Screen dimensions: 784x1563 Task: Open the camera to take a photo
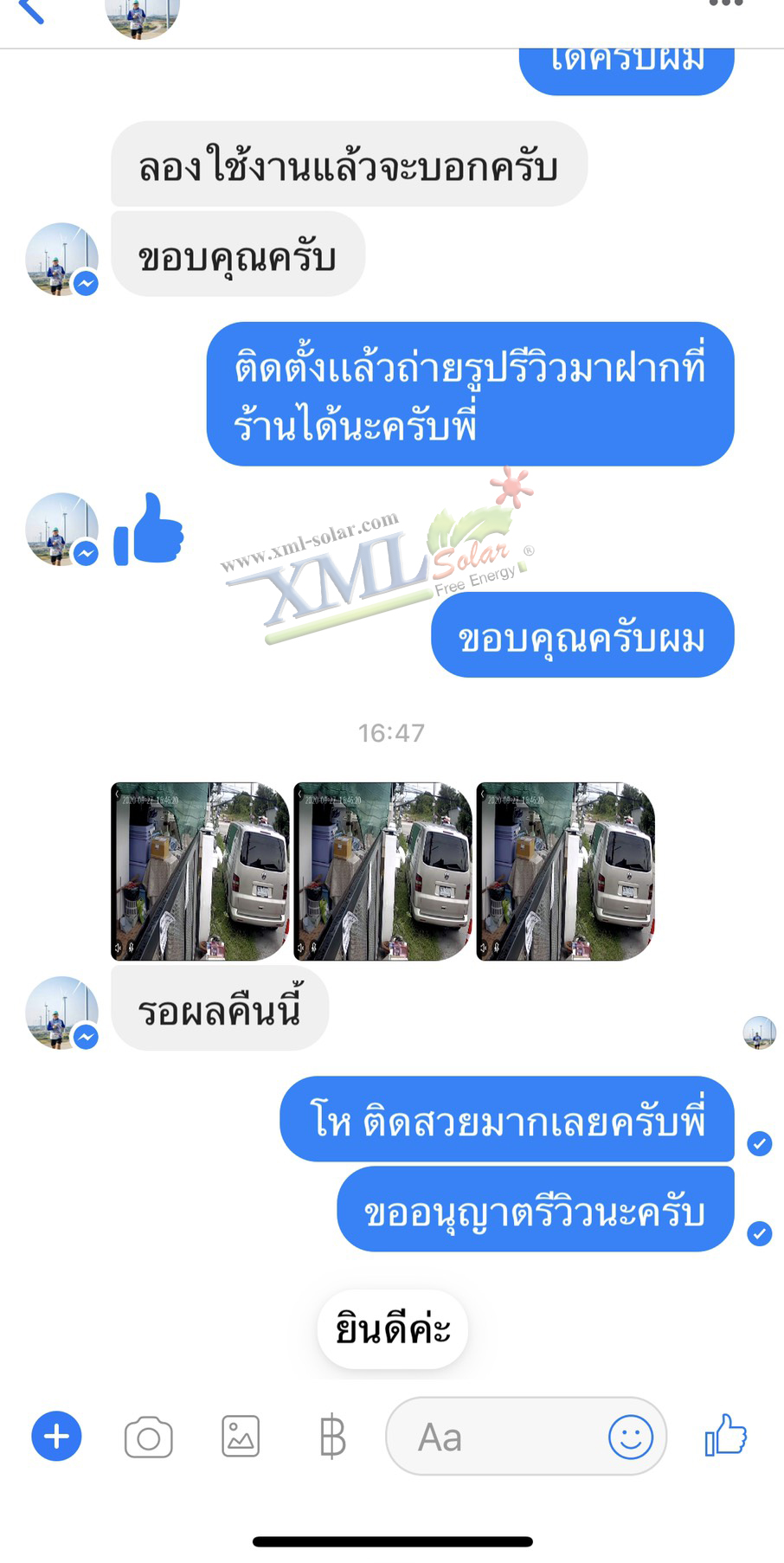[149, 1438]
